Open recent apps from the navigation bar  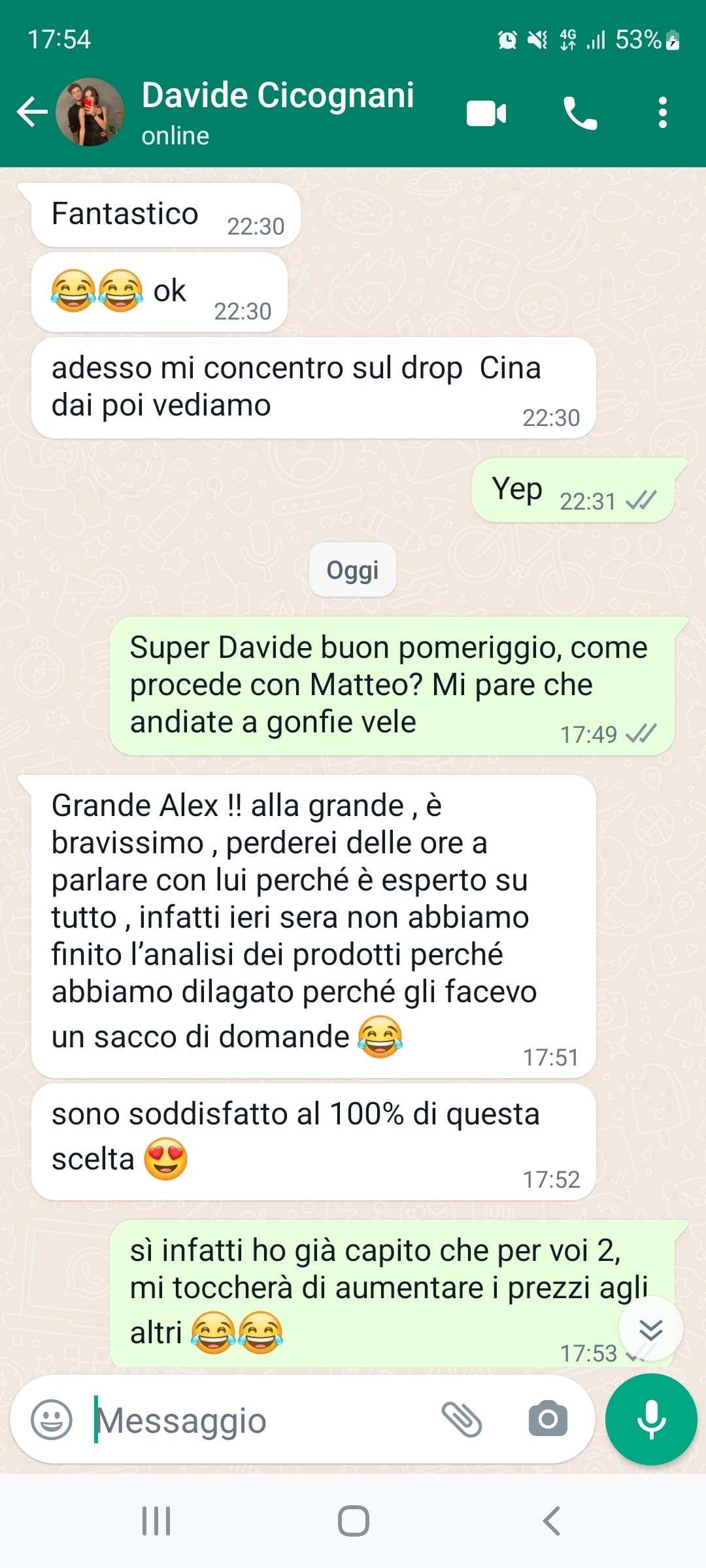(156, 1521)
